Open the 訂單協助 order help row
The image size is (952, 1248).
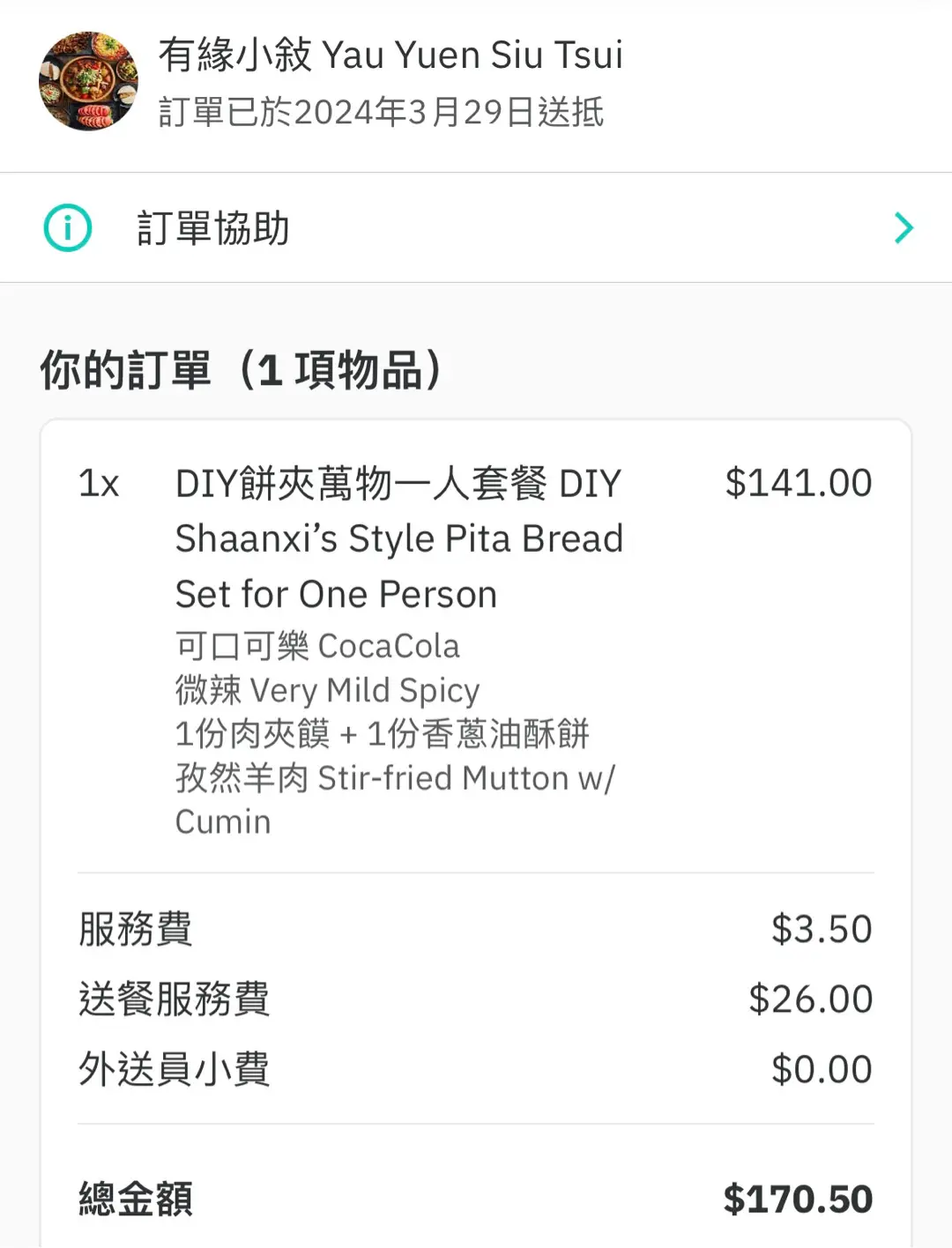tap(476, 228)
